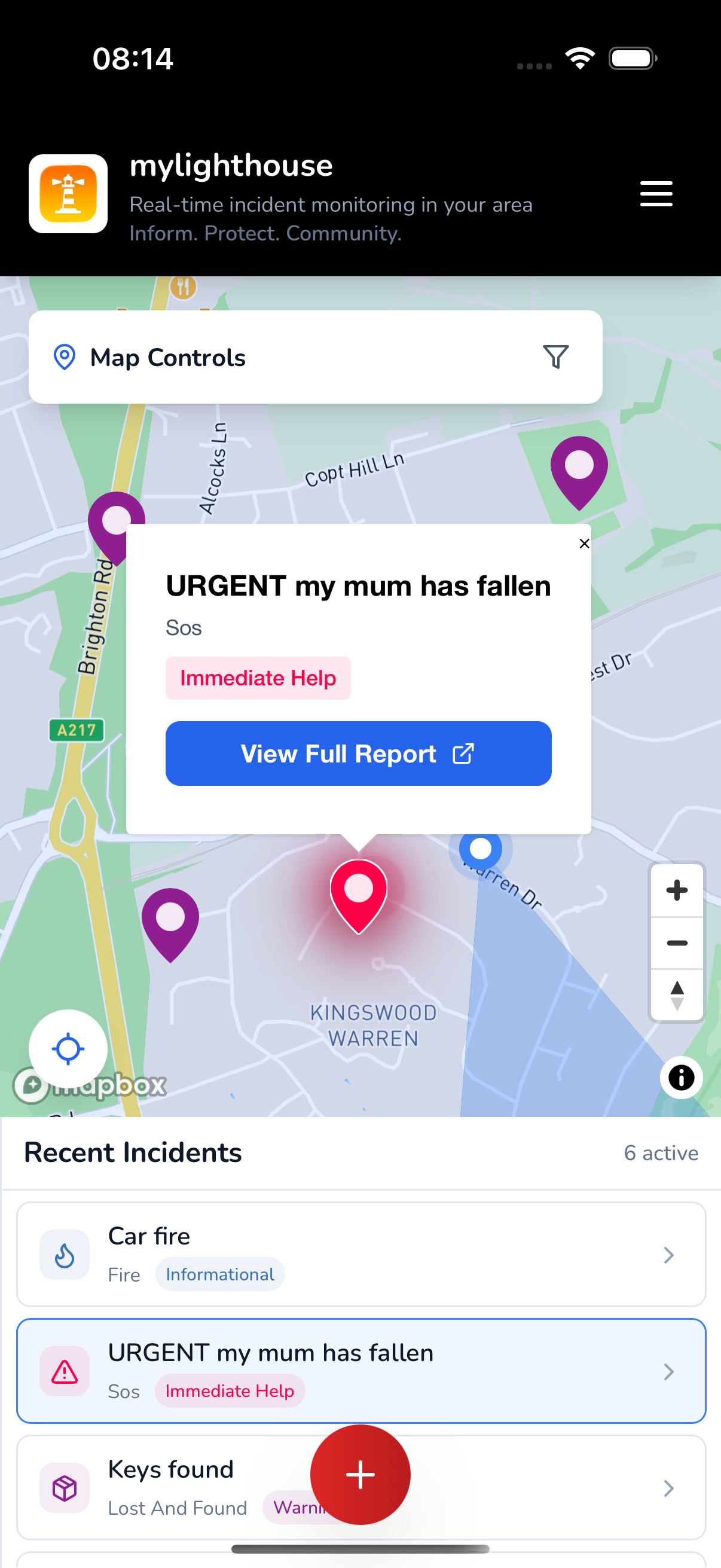Expand the Map Controls panel
721x1568 pixels.
pos(167,357)
